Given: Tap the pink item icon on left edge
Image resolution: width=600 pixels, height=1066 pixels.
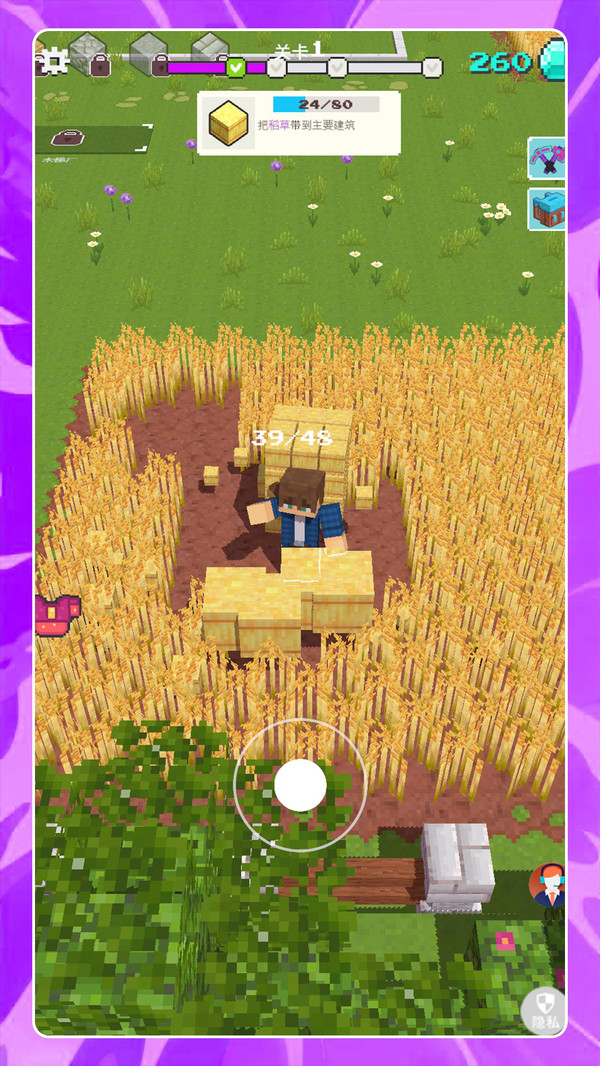Looking at the screenshot, I should click(57, 615).
